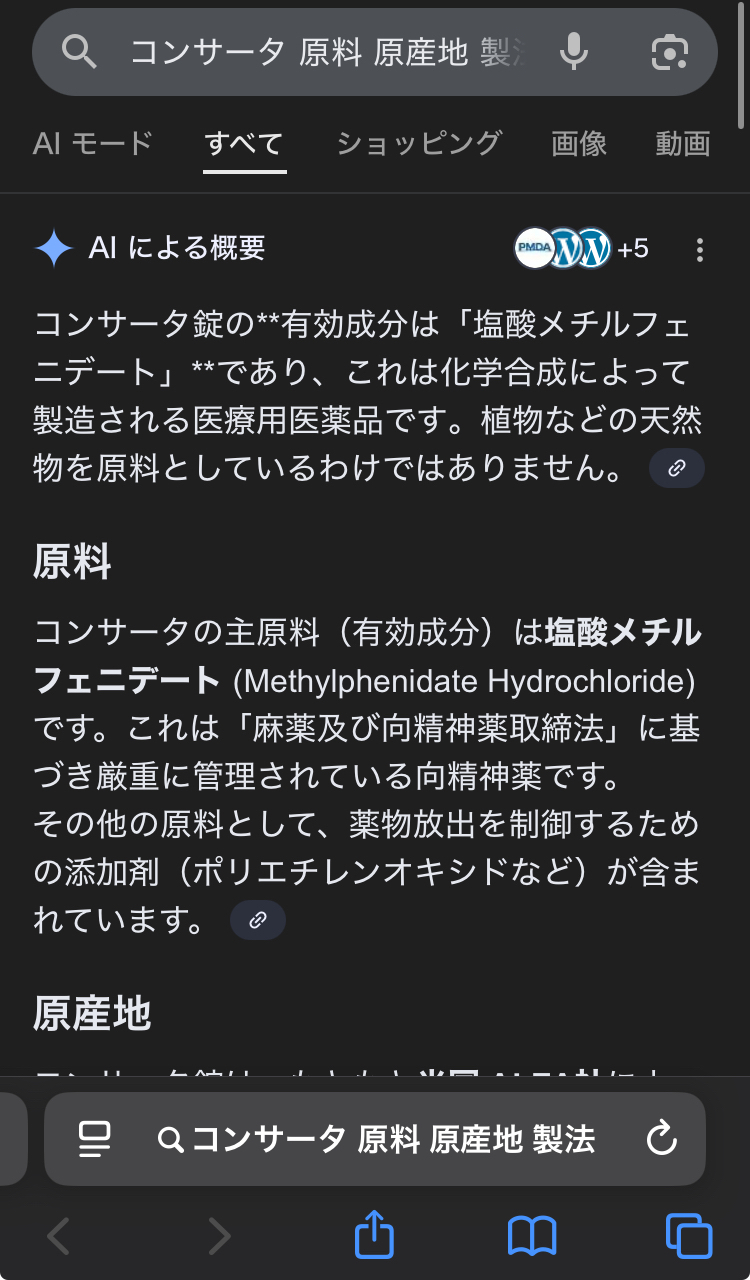Image resolution: width=750 pixels, height=1280 pixels.
Task: Open the source link after the 原料 section
Action: (x=258, y=920)
